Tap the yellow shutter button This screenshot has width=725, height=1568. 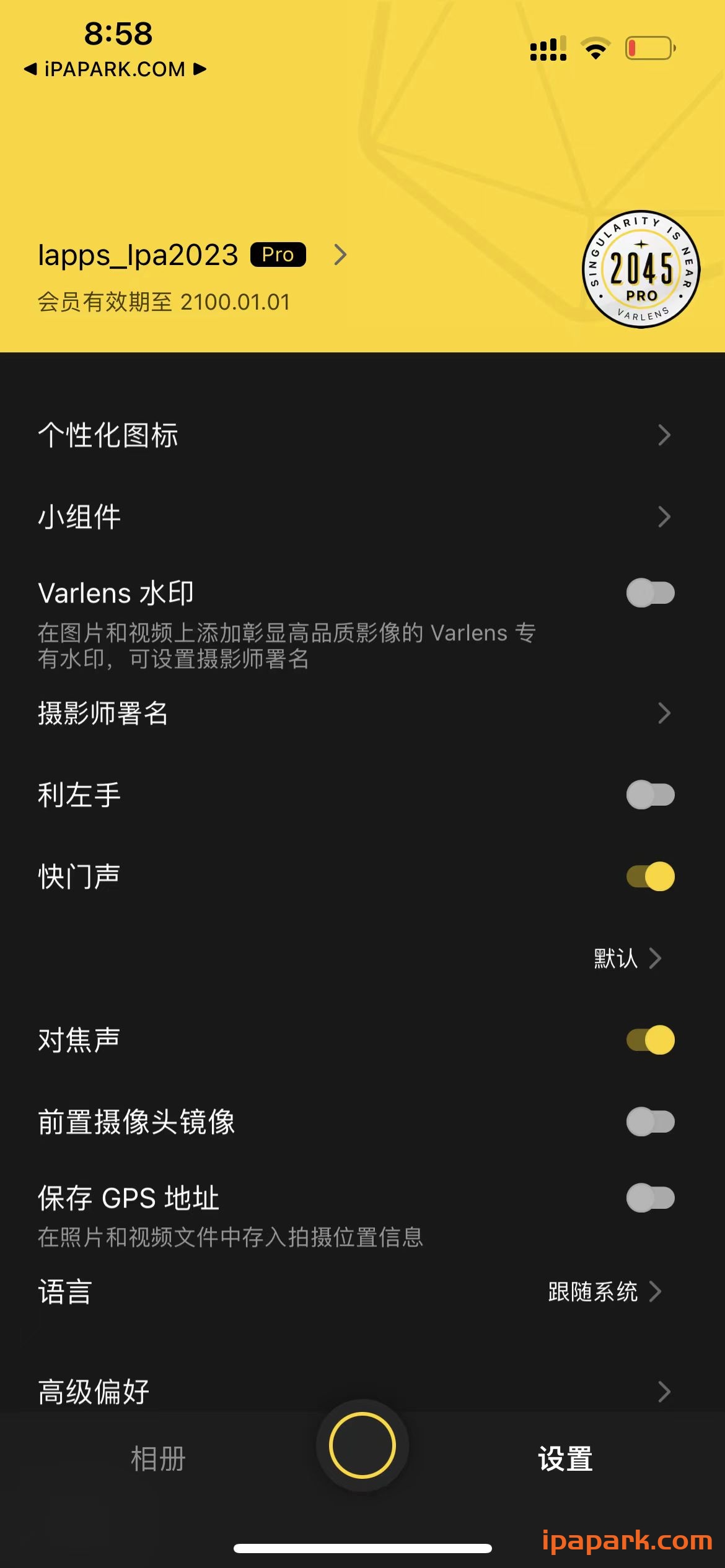point(362,1445)
